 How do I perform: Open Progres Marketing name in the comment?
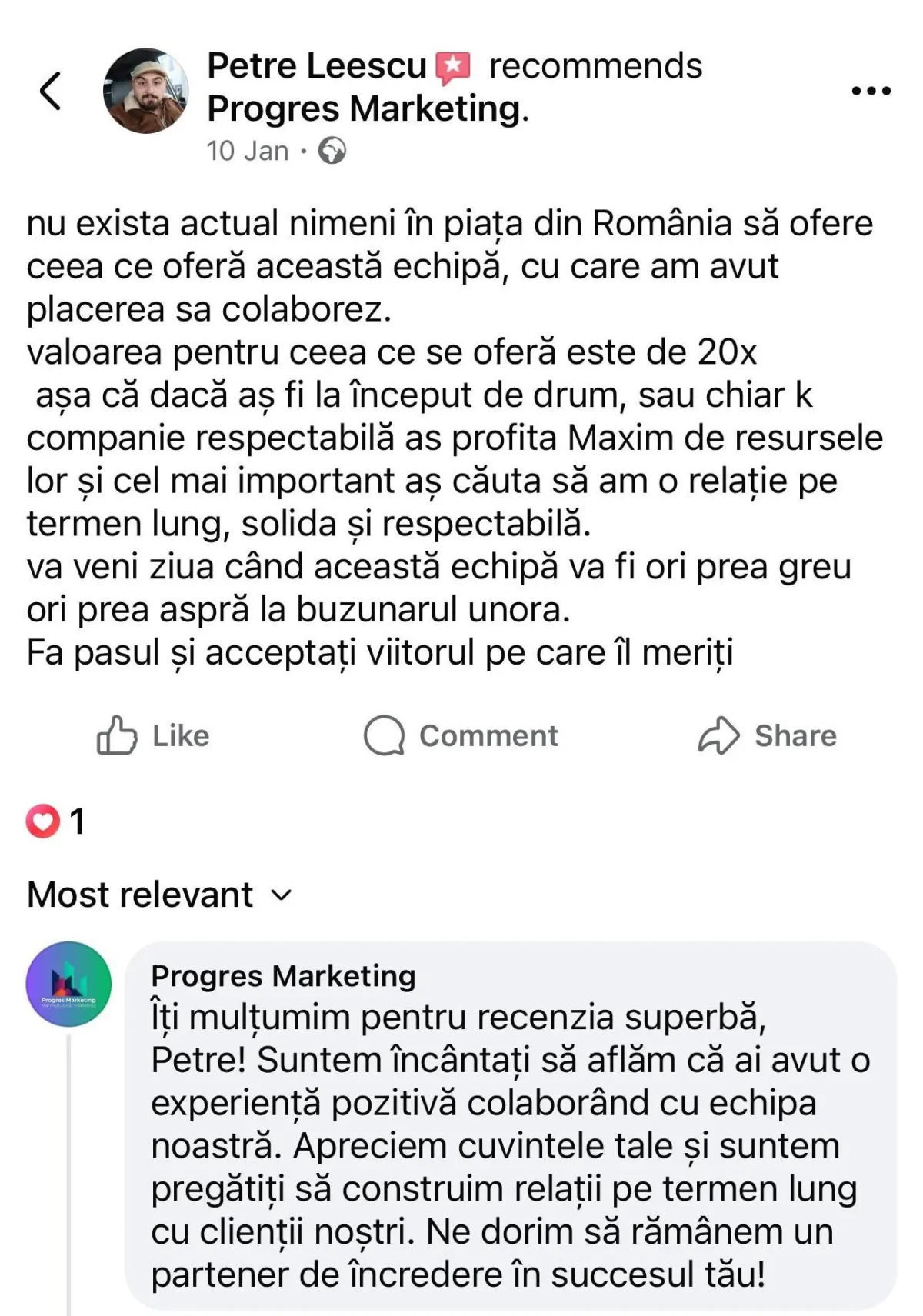click(x=283, y=976)
